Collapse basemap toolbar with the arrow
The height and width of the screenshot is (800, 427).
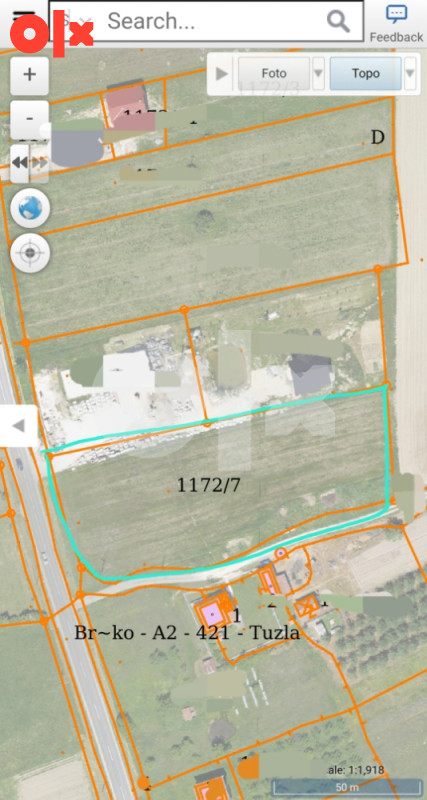click(221, 73)
